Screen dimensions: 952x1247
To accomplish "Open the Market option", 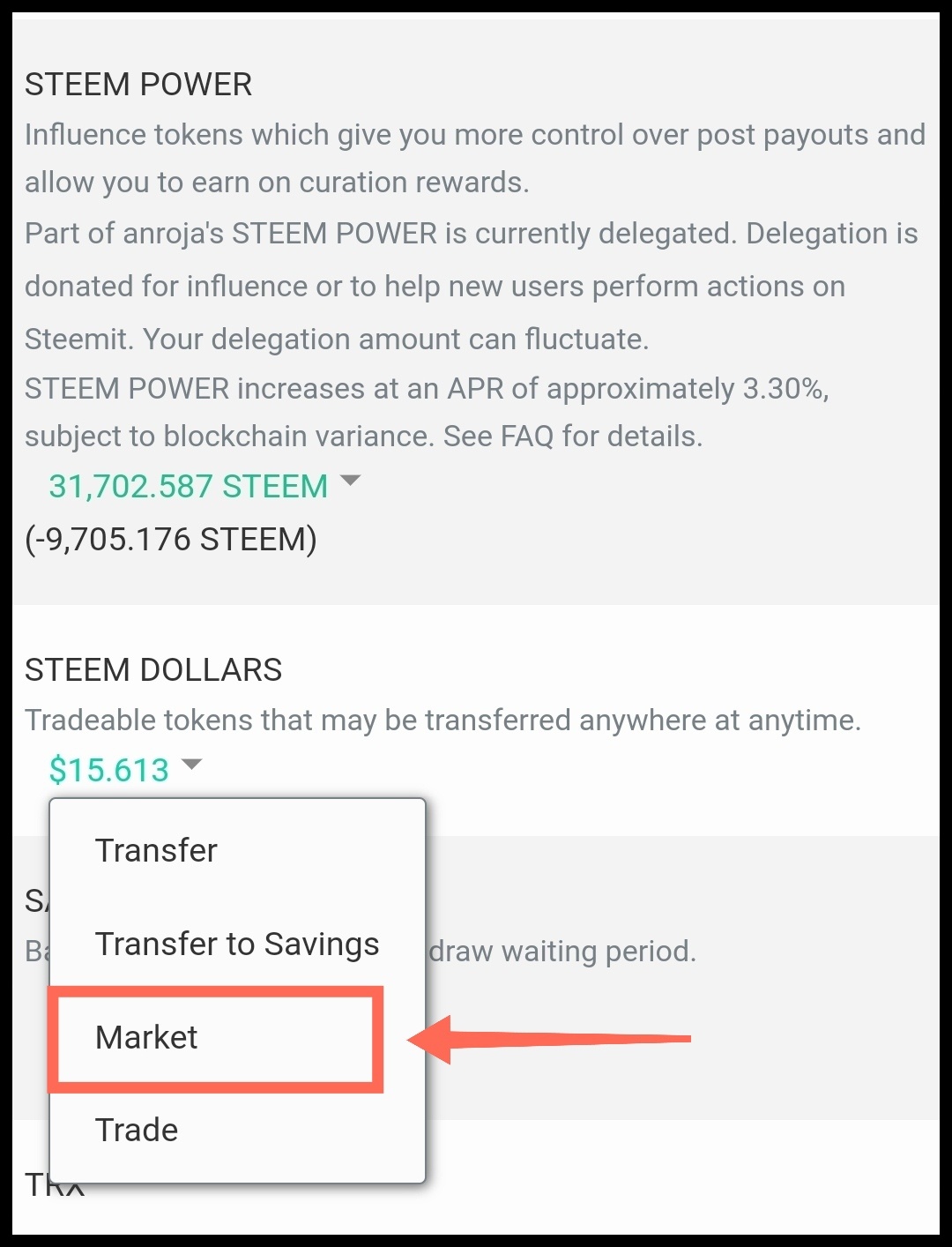I will [x=147, y=1038].
